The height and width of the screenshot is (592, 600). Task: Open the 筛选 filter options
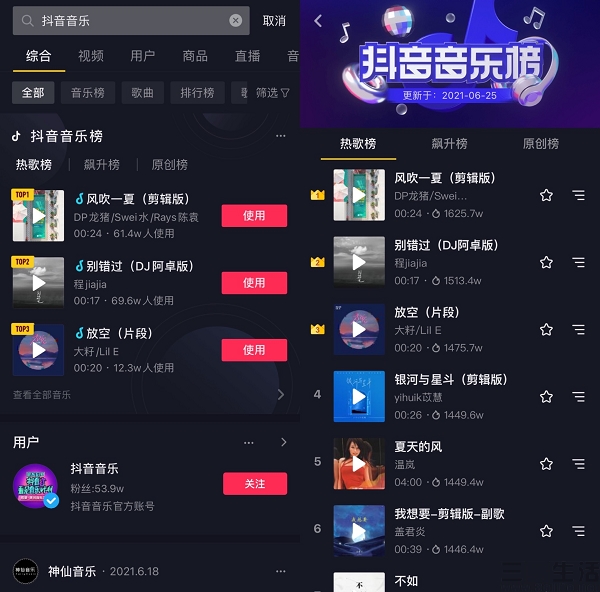[272, 93]
